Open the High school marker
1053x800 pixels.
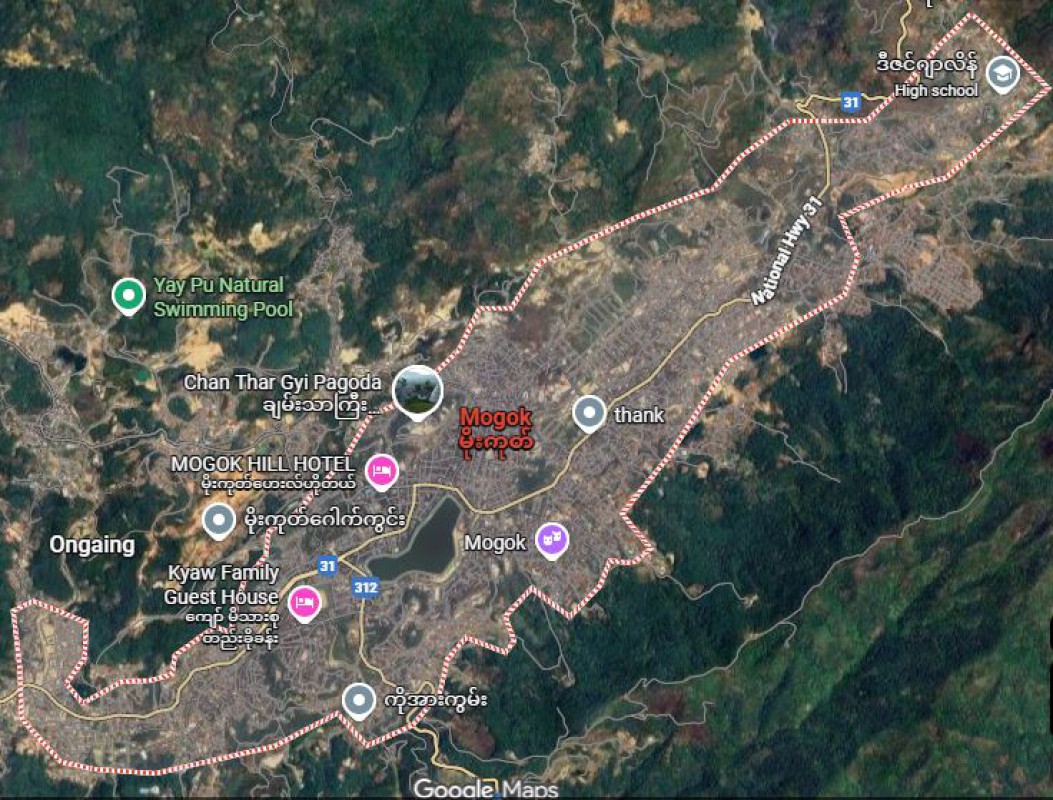(1002, 74)
